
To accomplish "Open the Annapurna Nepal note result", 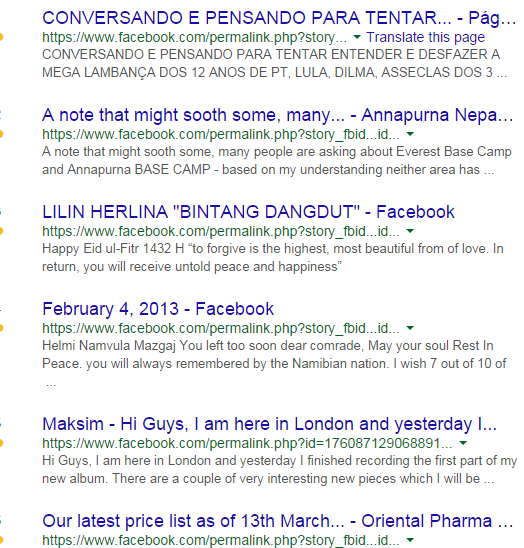I will pos(278,115).
